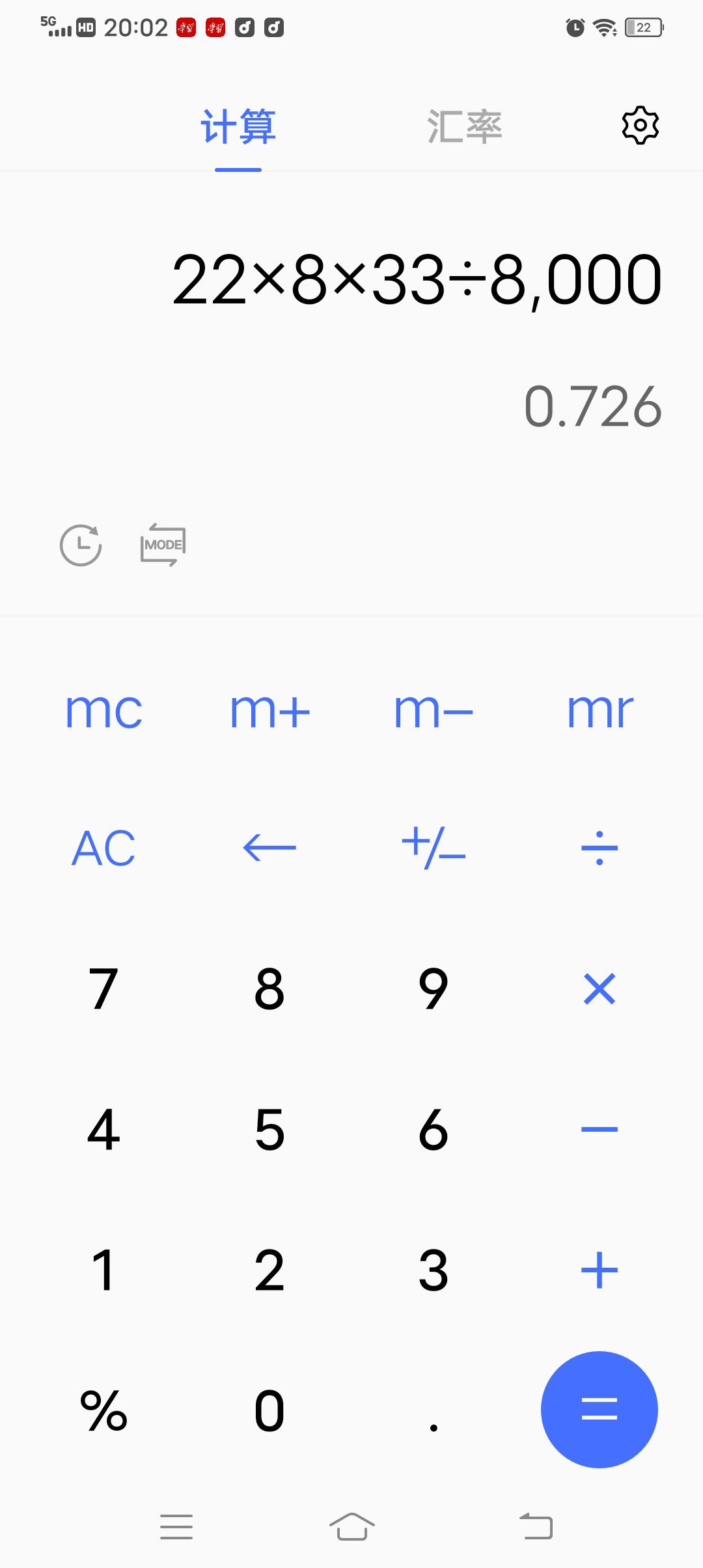Screen dimensions: 703x1568
Task: Toggle calculator MODE switch icon
Action: [x=163, y=545]
